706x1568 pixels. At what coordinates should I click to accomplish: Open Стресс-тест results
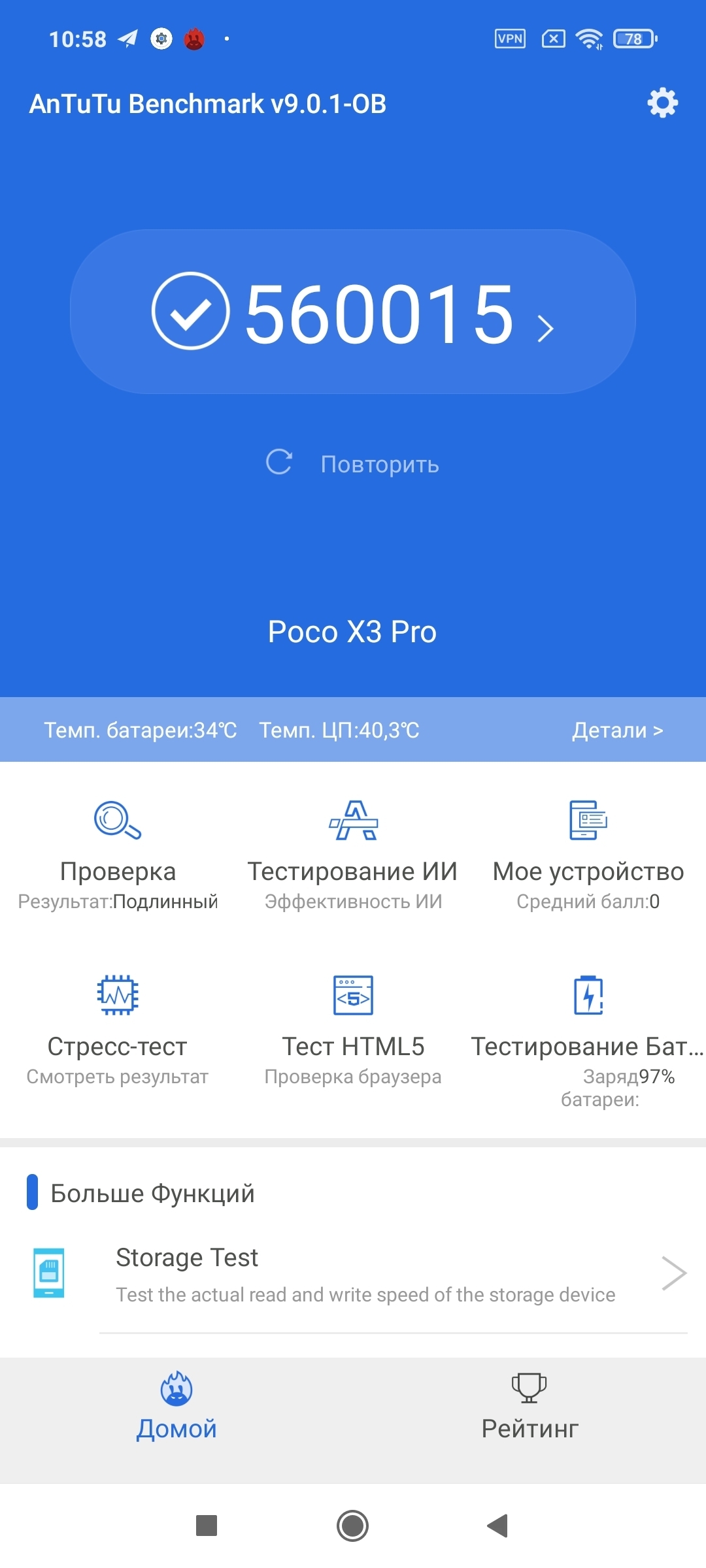point(118,1030)
